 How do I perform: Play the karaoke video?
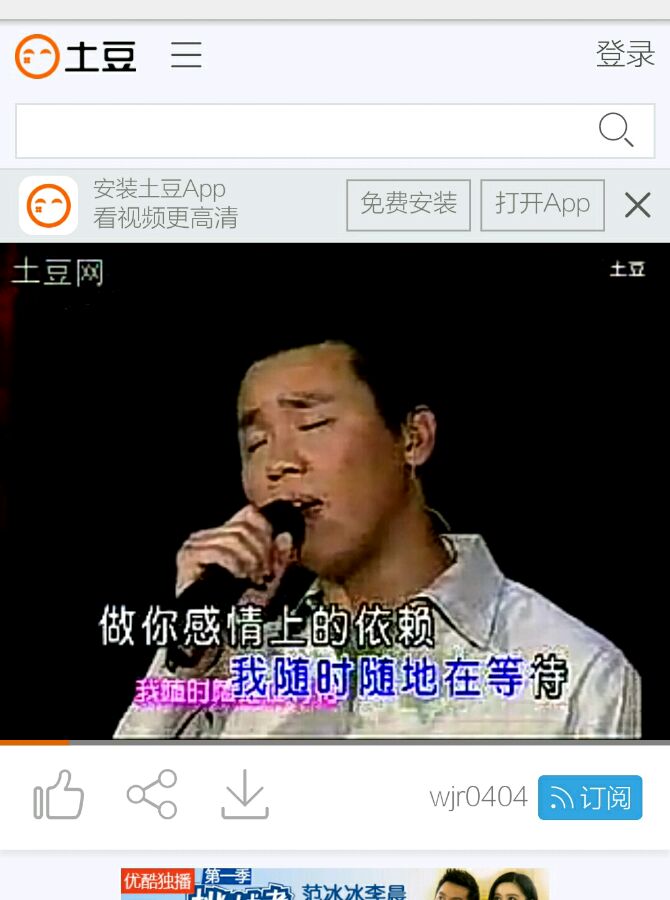(335, 491)
